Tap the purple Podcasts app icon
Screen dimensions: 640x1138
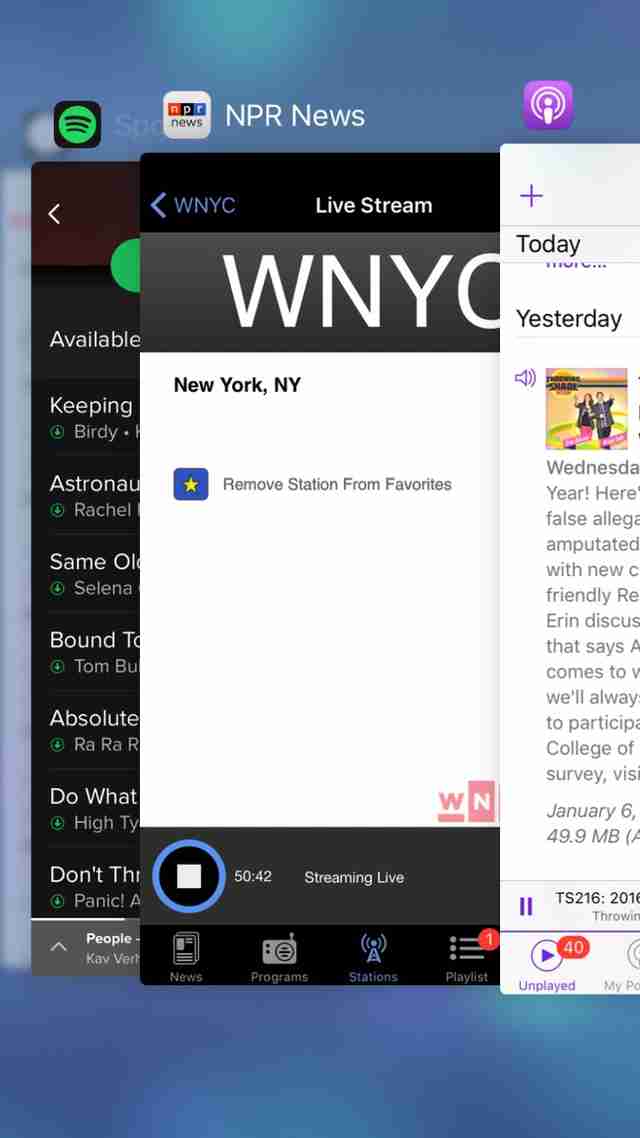tap(548, 106)
